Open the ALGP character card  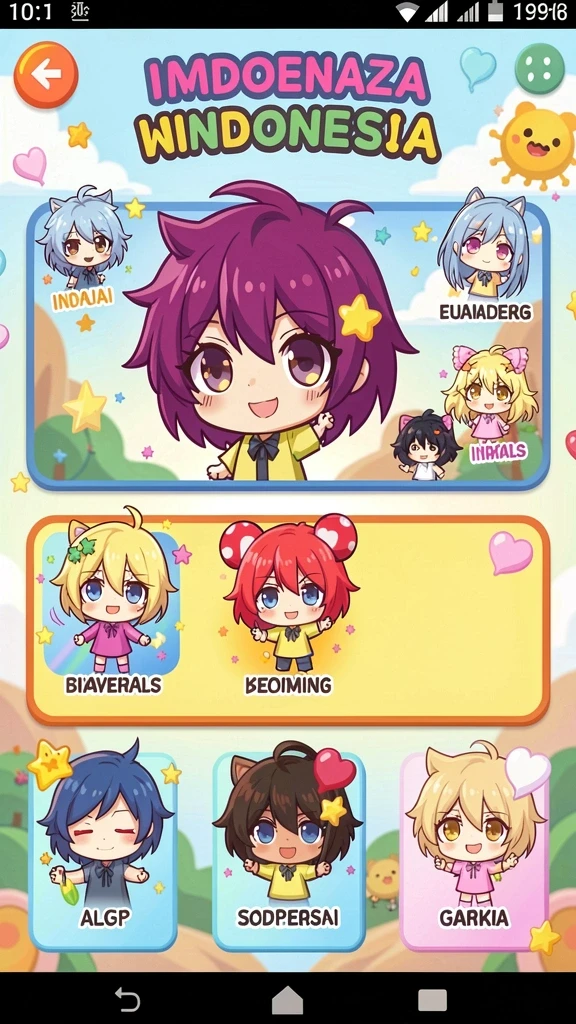pyautogui.click(x=104, y=852)
